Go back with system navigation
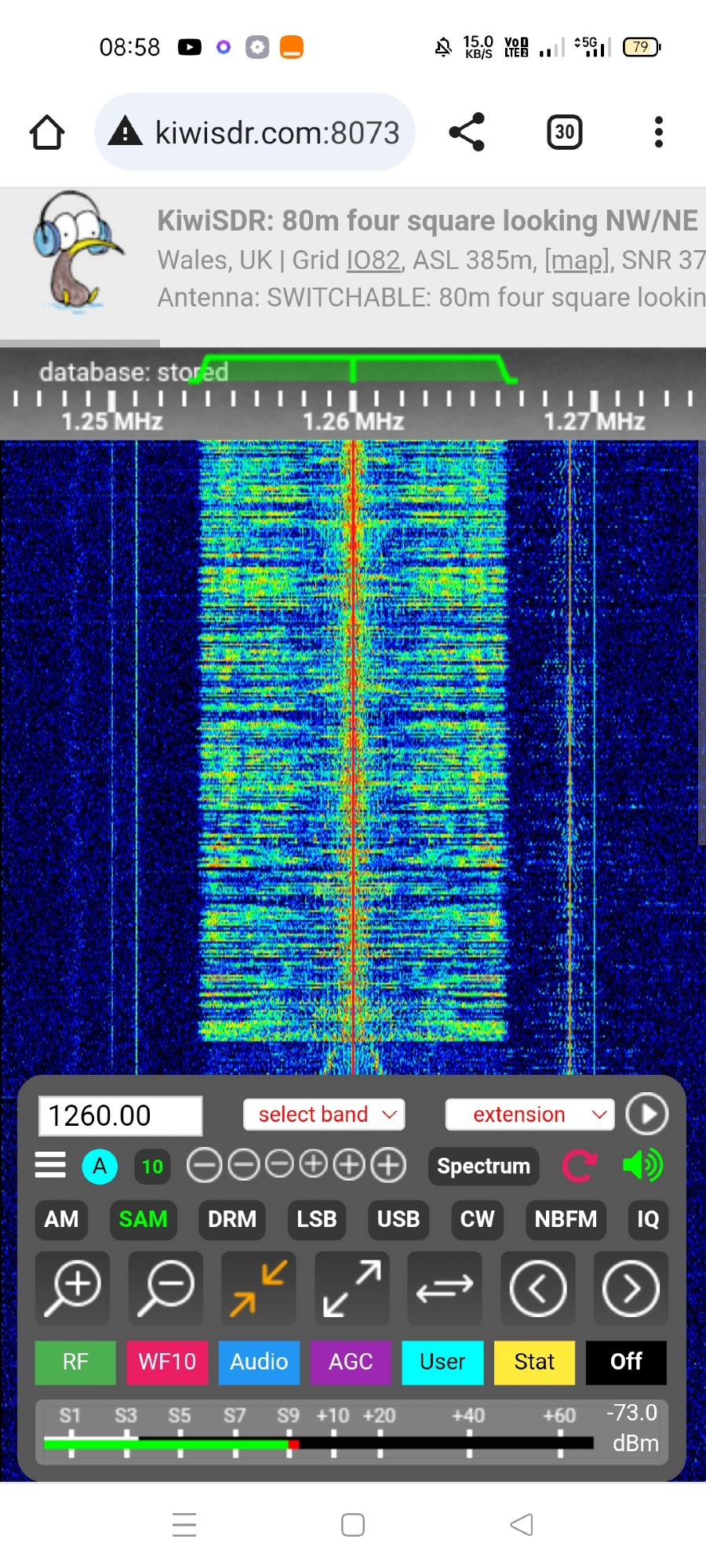The width and height of the screenshot is (706, 1568). (x=522, y=1524)
